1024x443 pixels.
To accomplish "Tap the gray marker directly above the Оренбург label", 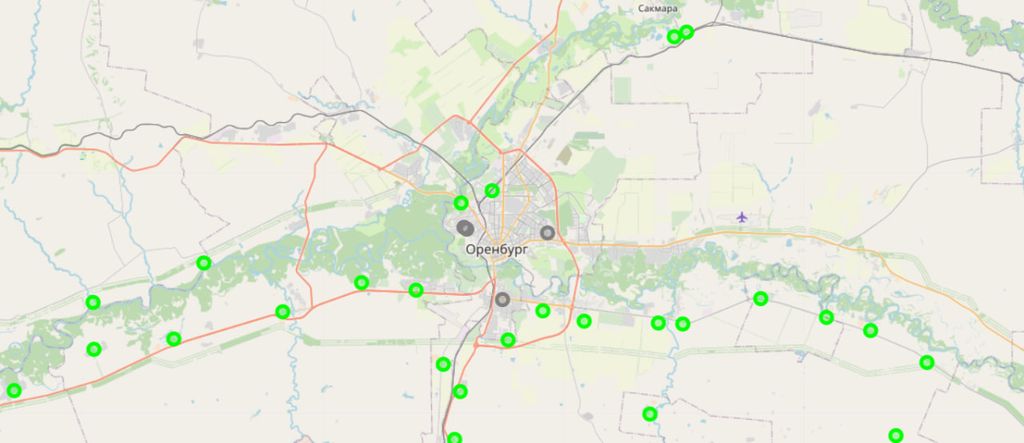I will 465,228.
